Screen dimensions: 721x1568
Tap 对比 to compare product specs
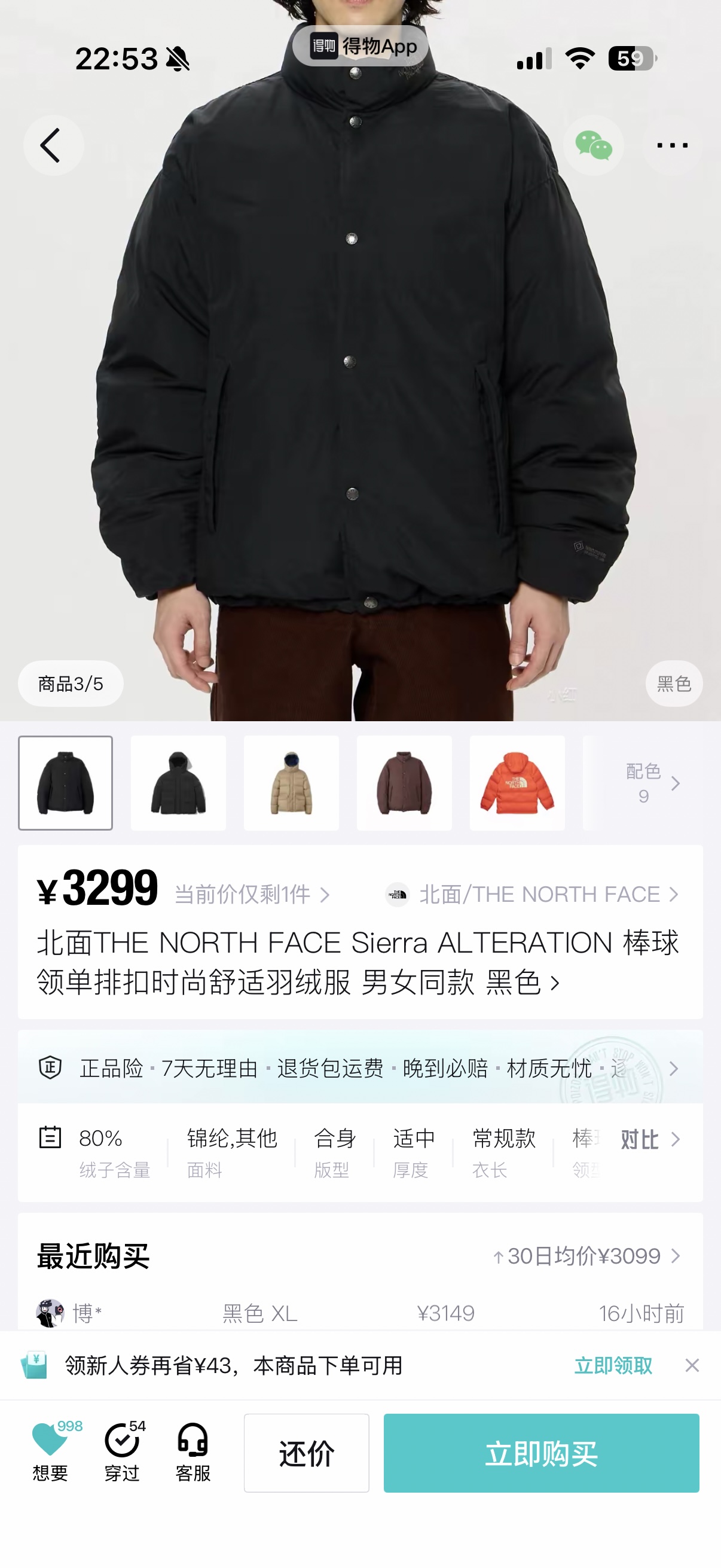point(650,1139)
